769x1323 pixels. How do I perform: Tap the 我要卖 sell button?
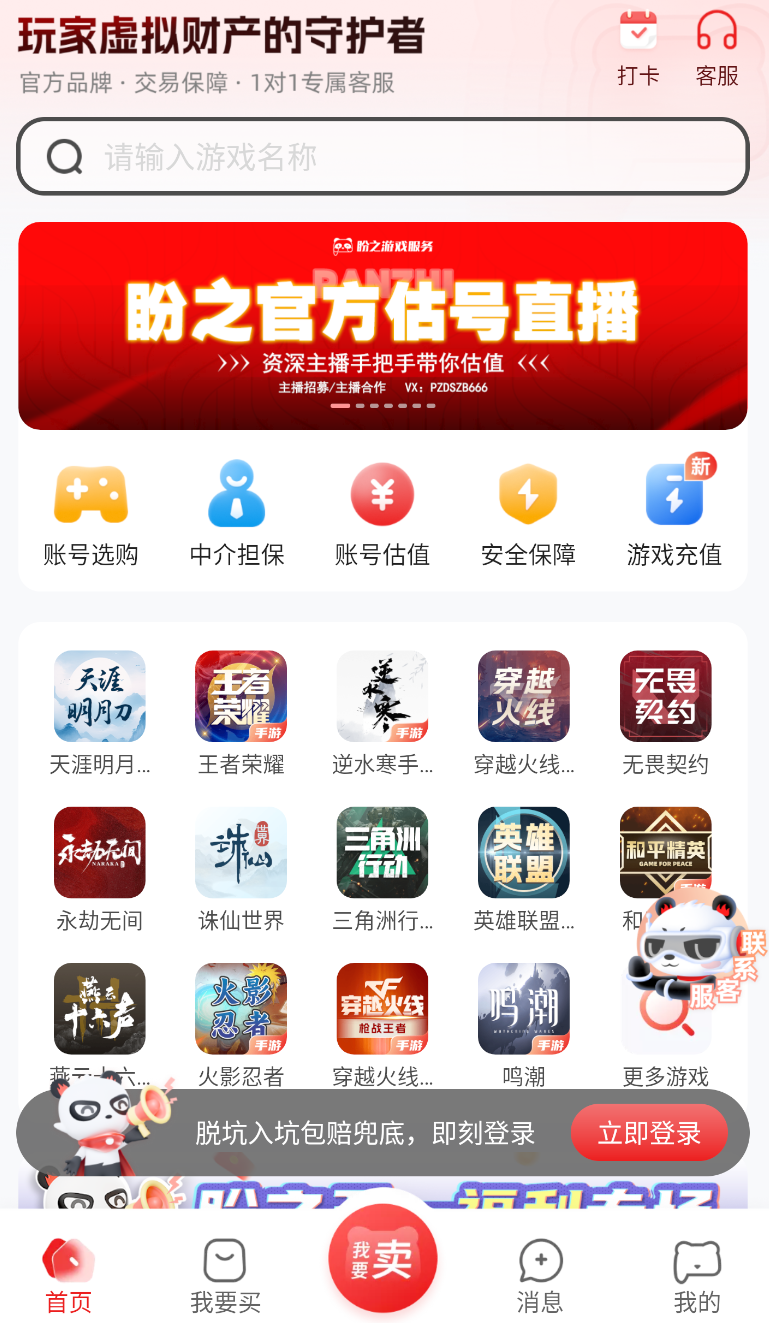pyautogui.click(x=383, y=1259)
